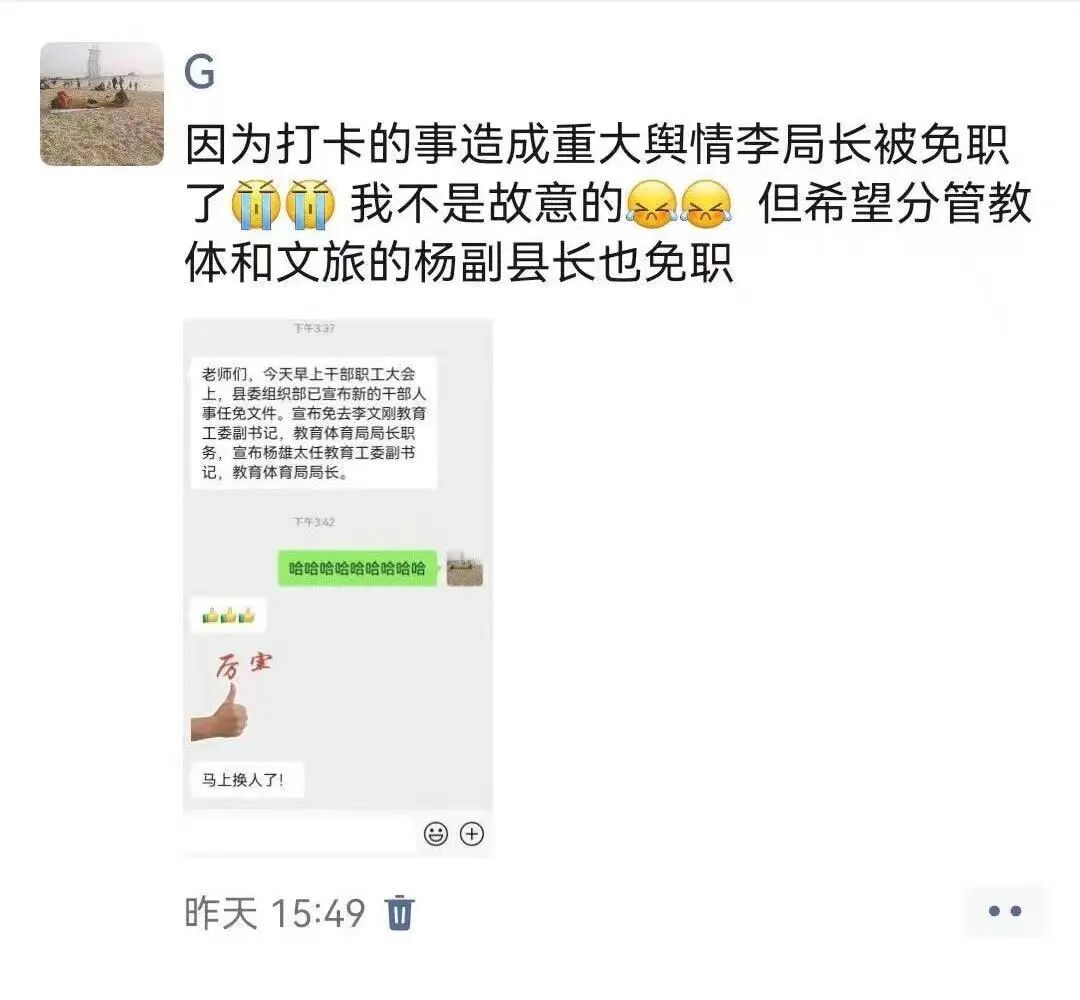
Task: Delete this post with the trash icon
Action: pyautogui.click(x=400, y=912)
